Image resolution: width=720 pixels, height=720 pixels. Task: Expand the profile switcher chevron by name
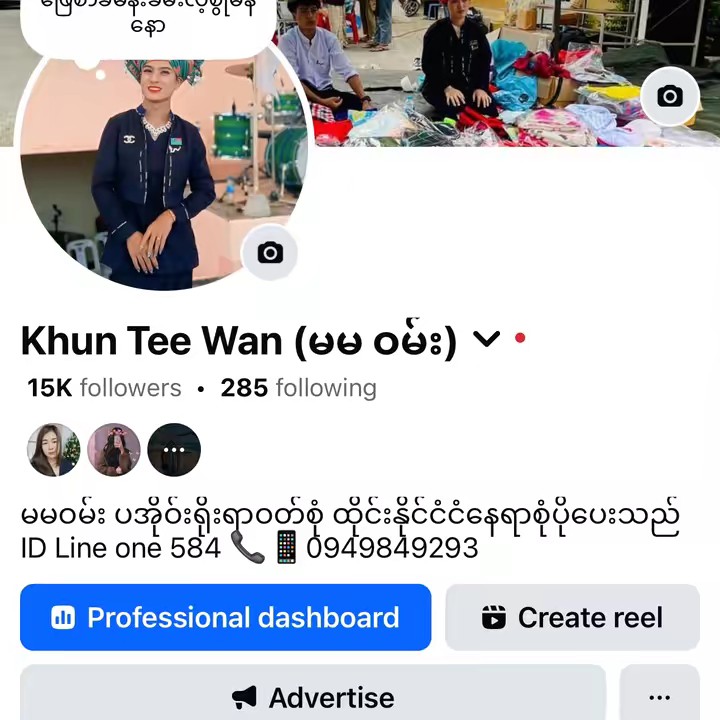[x=486, y=340]
